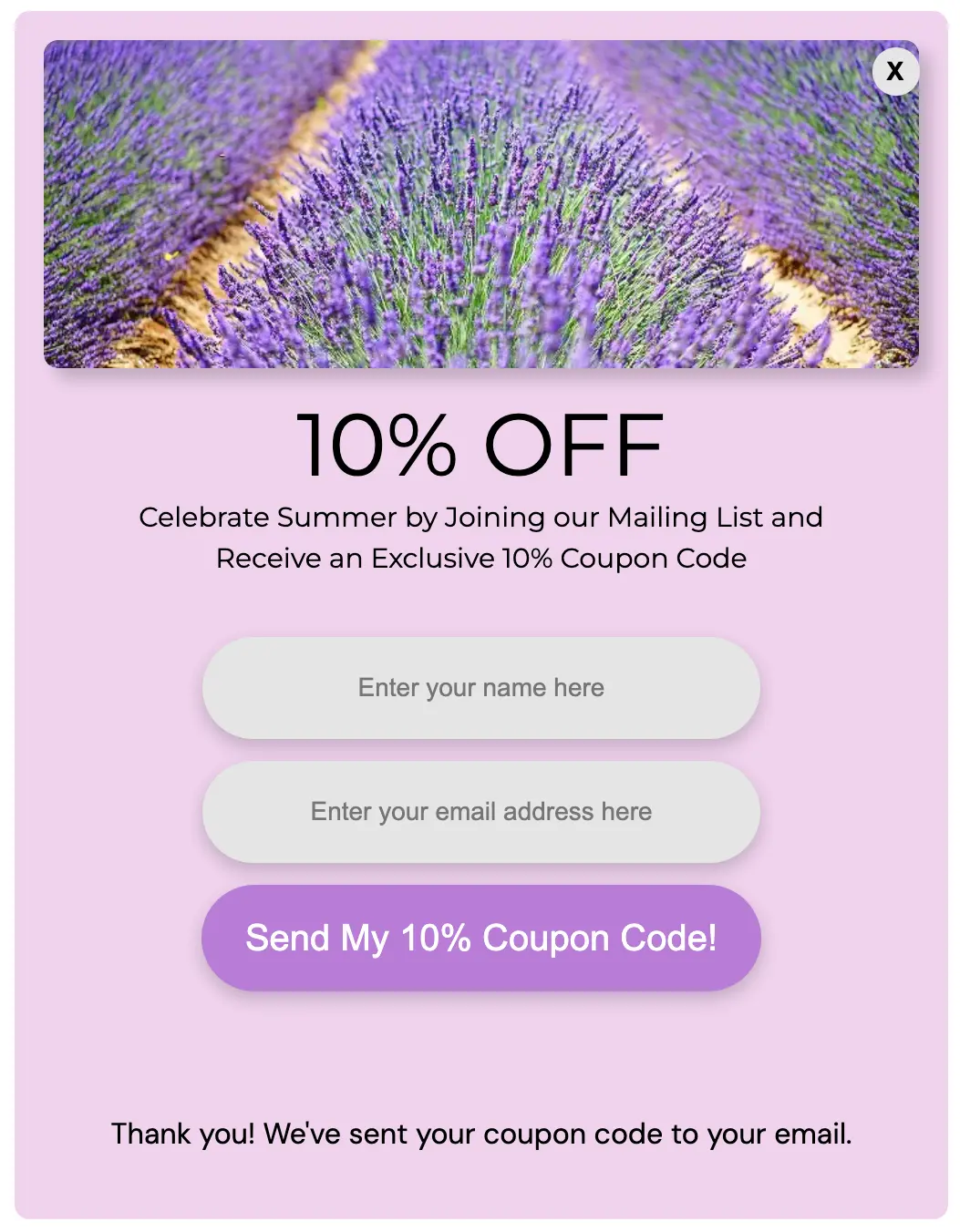Select the email address field
960x1232 pixels.
pyautogui.click(x=480, y=812)
